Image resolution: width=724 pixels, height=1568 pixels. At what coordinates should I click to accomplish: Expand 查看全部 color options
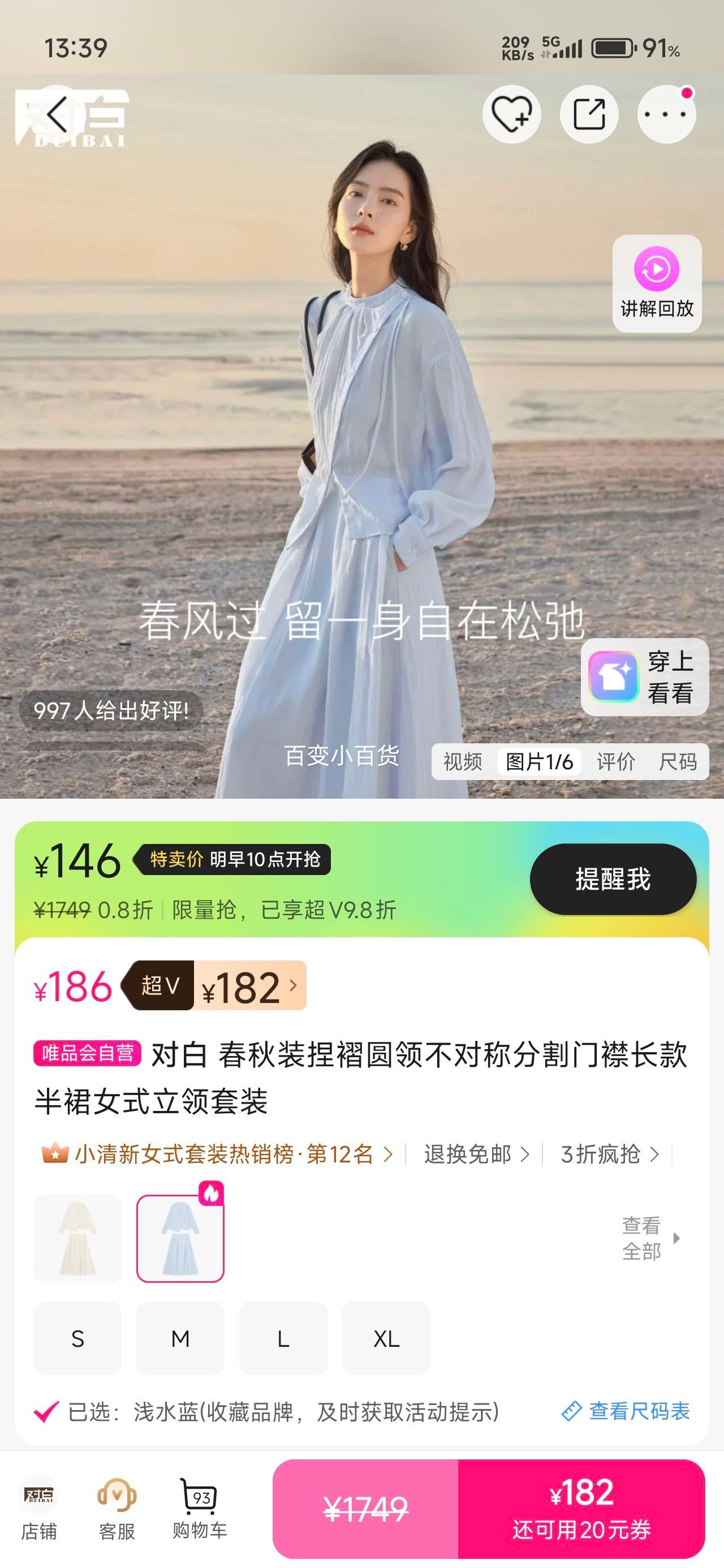(x=650, y=1238)
